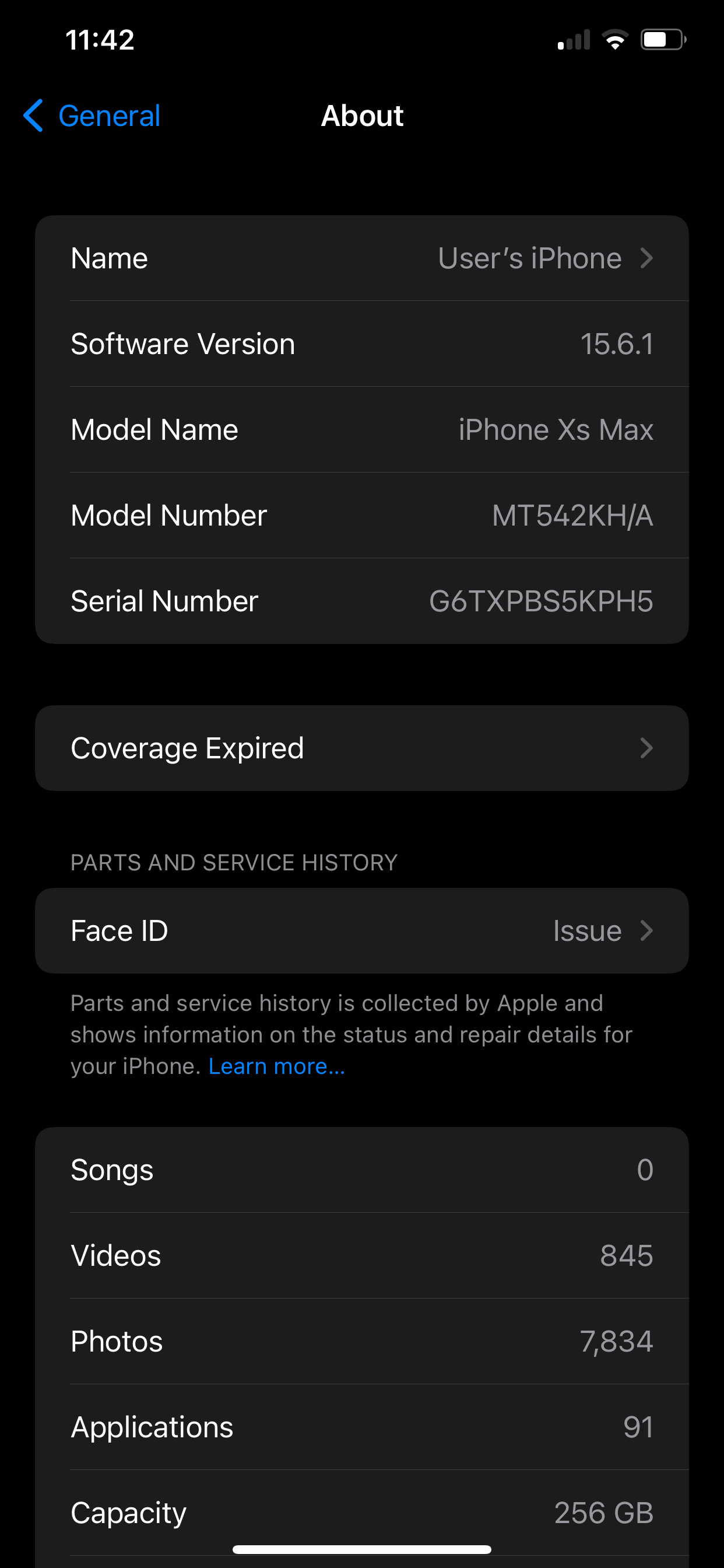
Task: Select the Serial Number row
Action: (x=362, y=600)
